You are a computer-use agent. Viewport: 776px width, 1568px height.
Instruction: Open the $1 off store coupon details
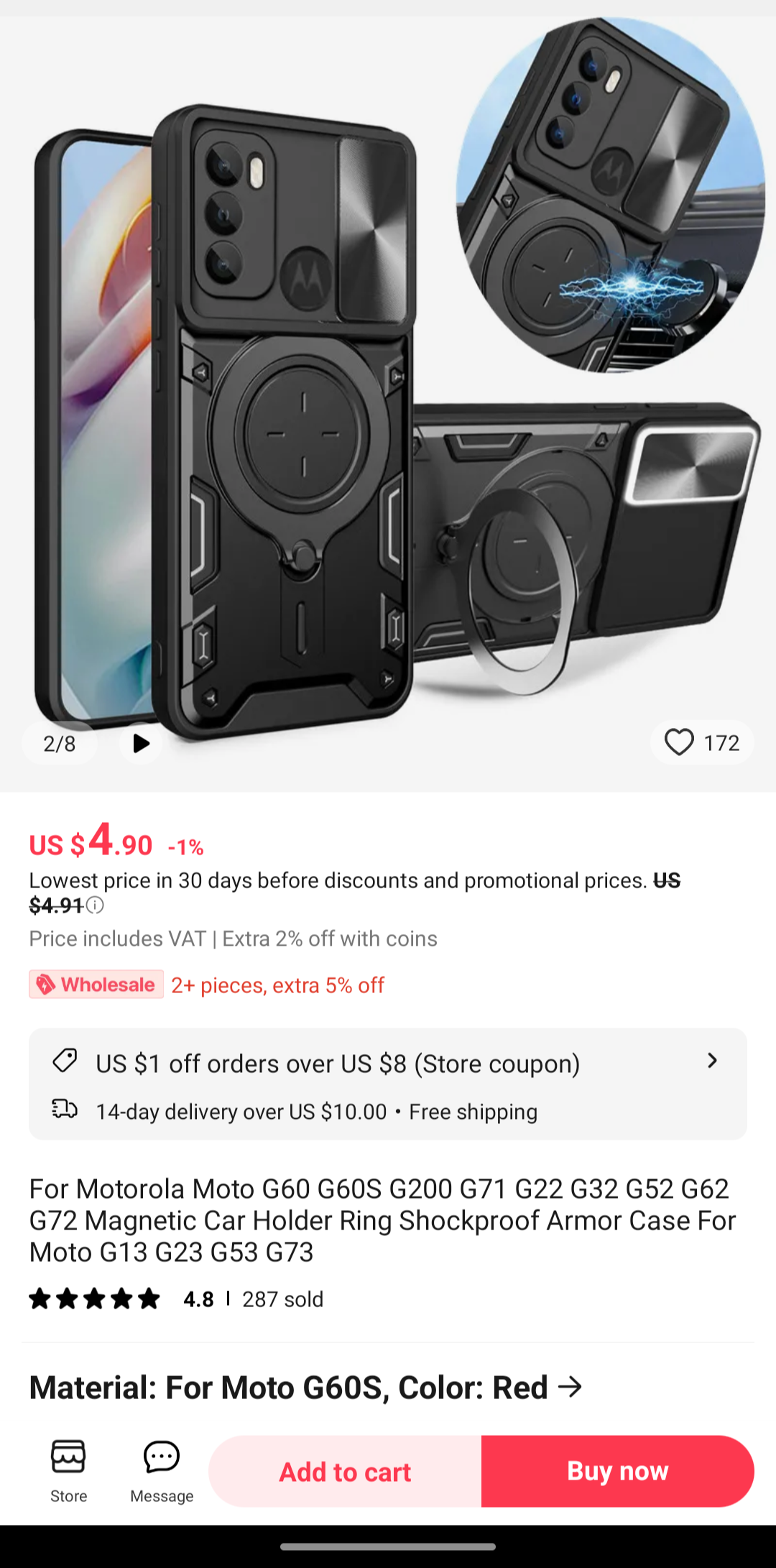(388, 1063)
